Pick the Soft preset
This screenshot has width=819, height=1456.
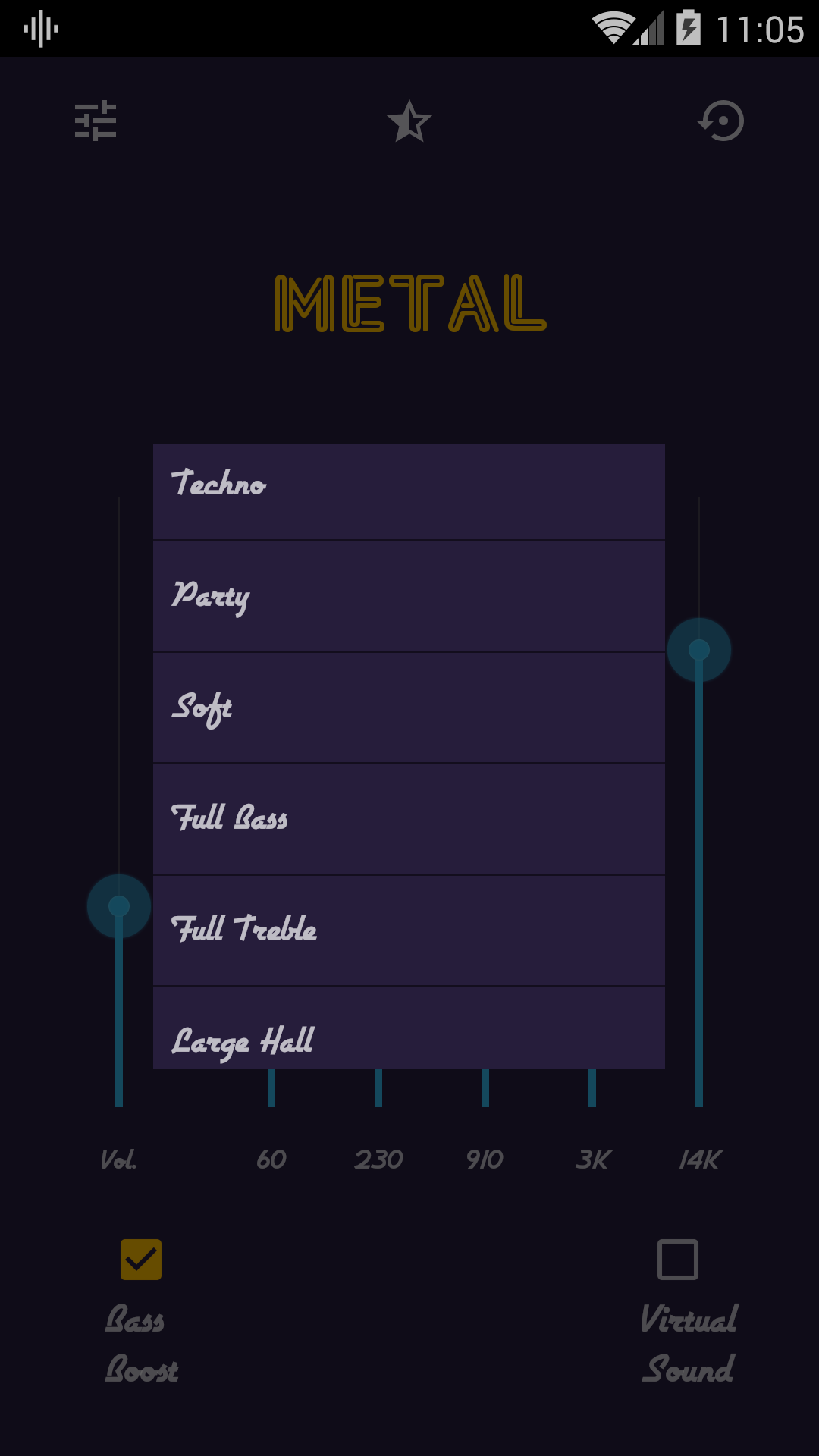409,708
